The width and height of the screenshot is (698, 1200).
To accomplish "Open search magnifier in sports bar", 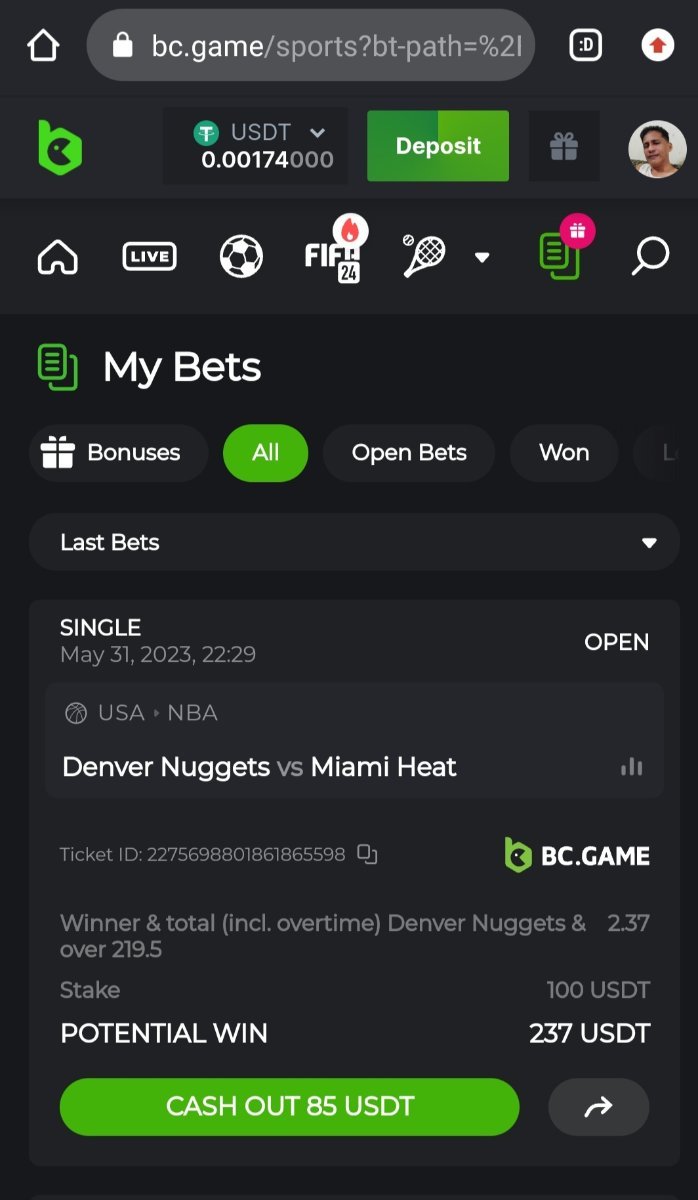I will point(650,256).
